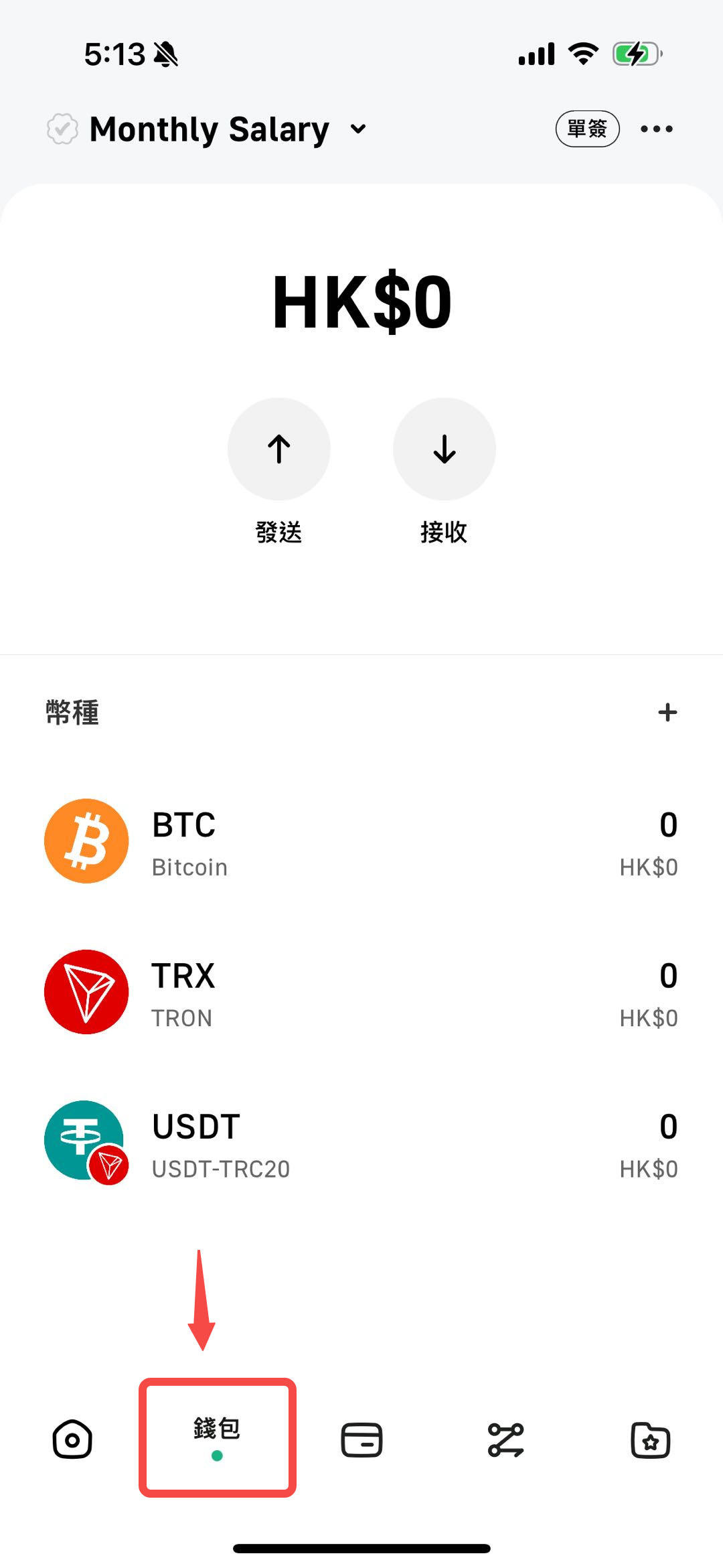Image resolution: width=723 pixels, height=1568 pixels.
Task: Tap the 接收 receive button
Action: pos(444,449)
